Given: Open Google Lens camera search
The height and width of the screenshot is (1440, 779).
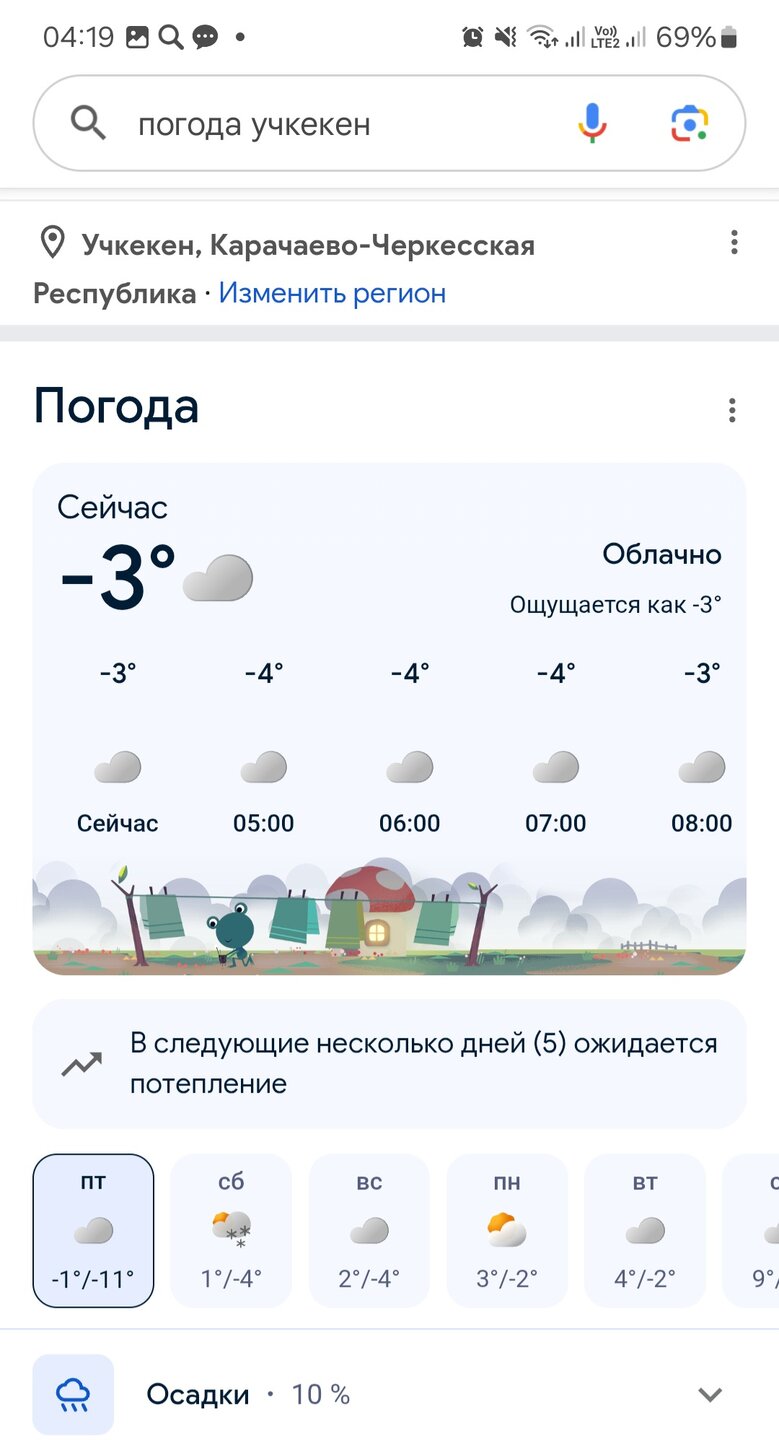Looking at the screenshot, I should tap(689, 124).
